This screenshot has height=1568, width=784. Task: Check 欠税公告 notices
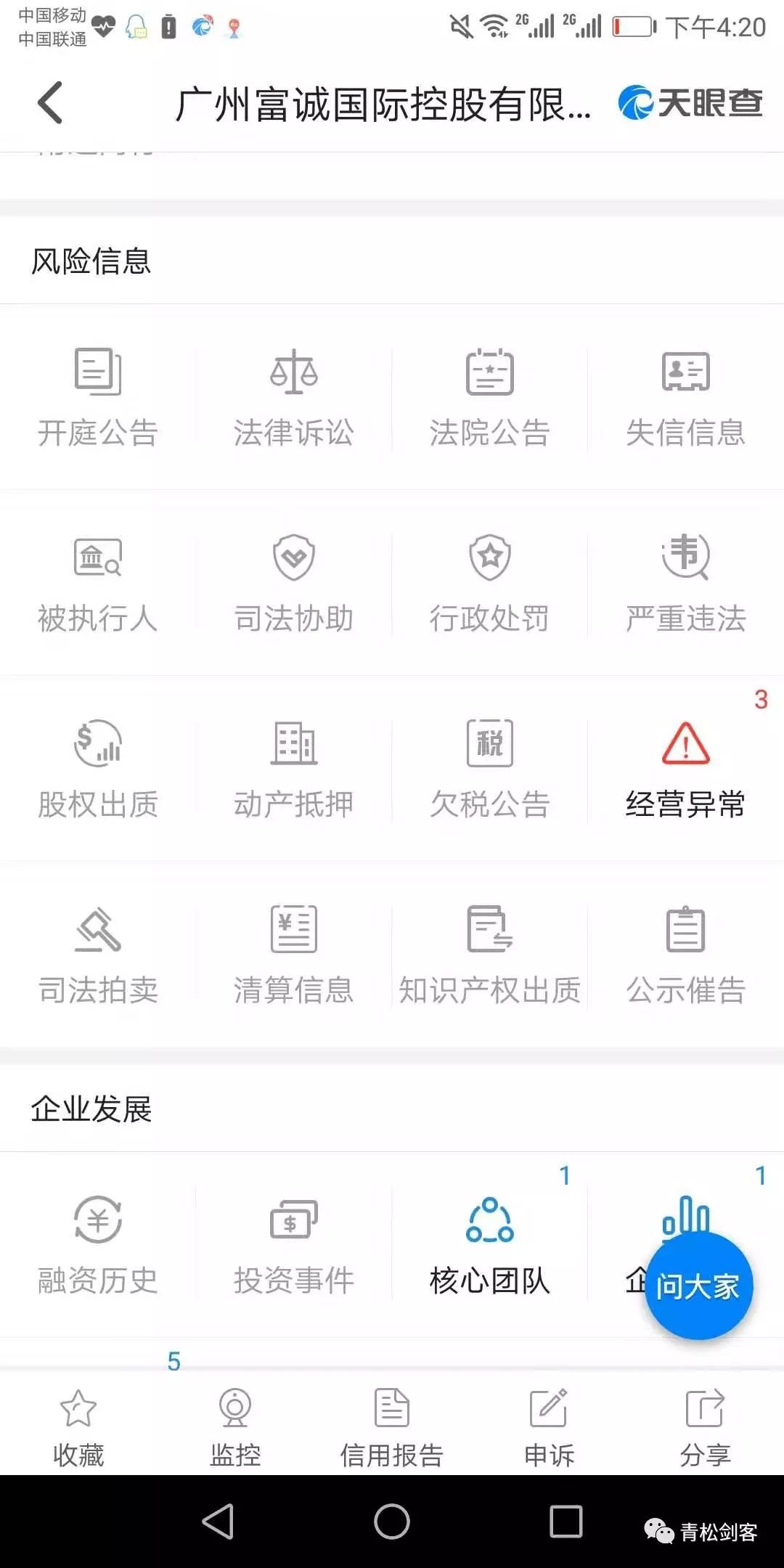tap(490, 769)
